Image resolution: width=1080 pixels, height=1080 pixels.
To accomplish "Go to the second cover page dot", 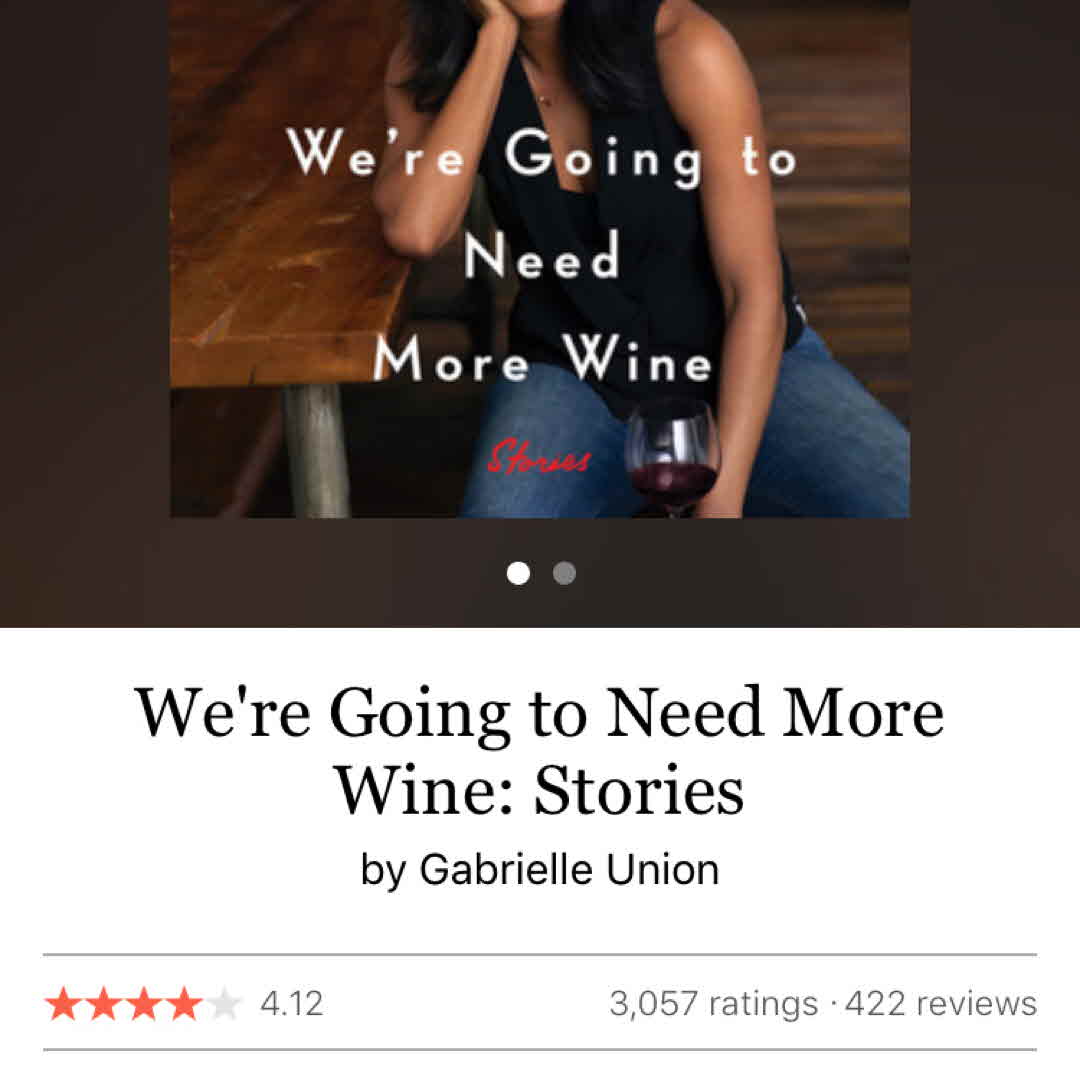I will (564, 574).
